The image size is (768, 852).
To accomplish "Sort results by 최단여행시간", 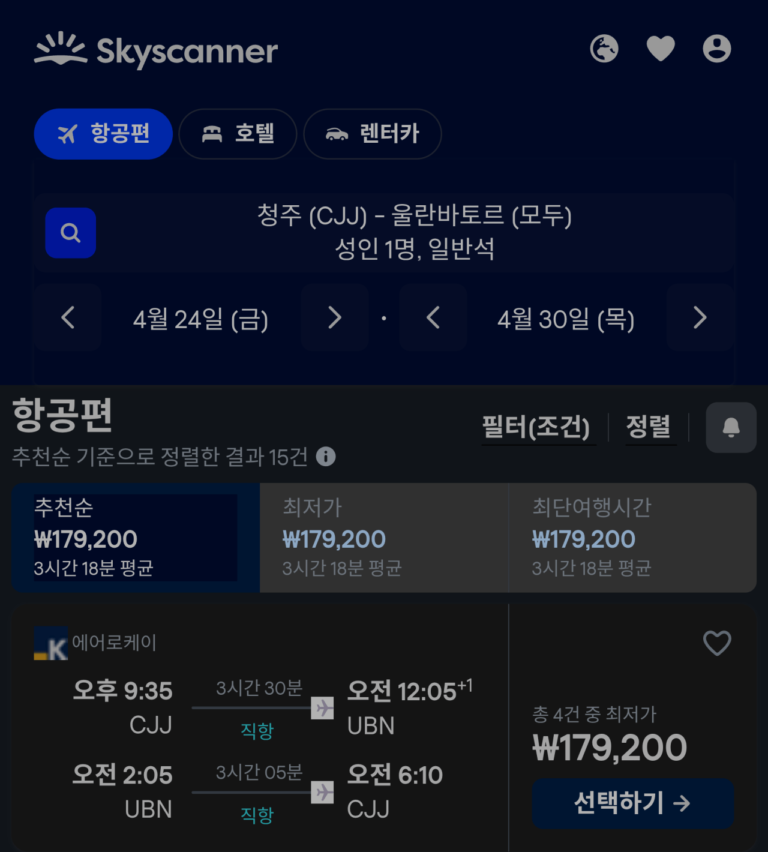I will coord(632,538).
